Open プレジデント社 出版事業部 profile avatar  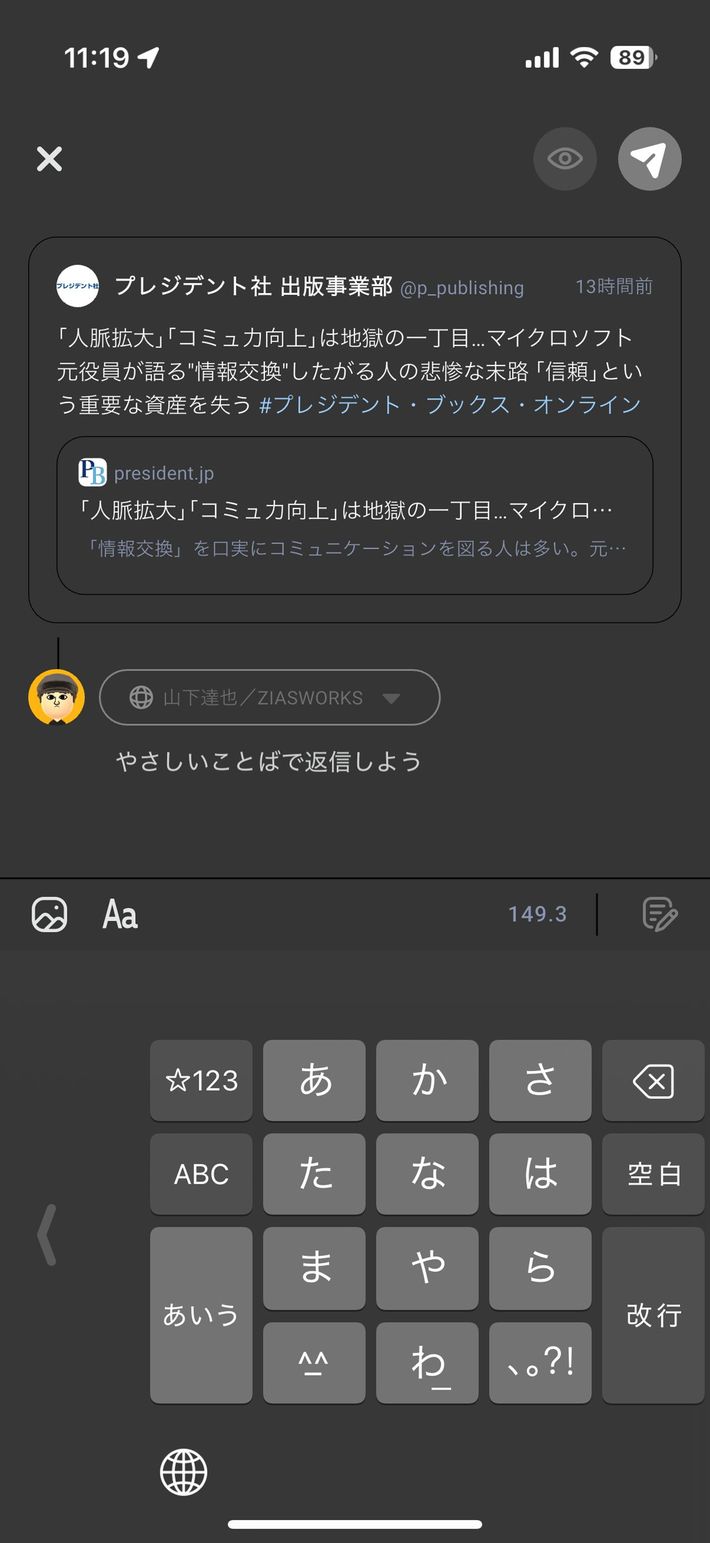tap(77, 286)
